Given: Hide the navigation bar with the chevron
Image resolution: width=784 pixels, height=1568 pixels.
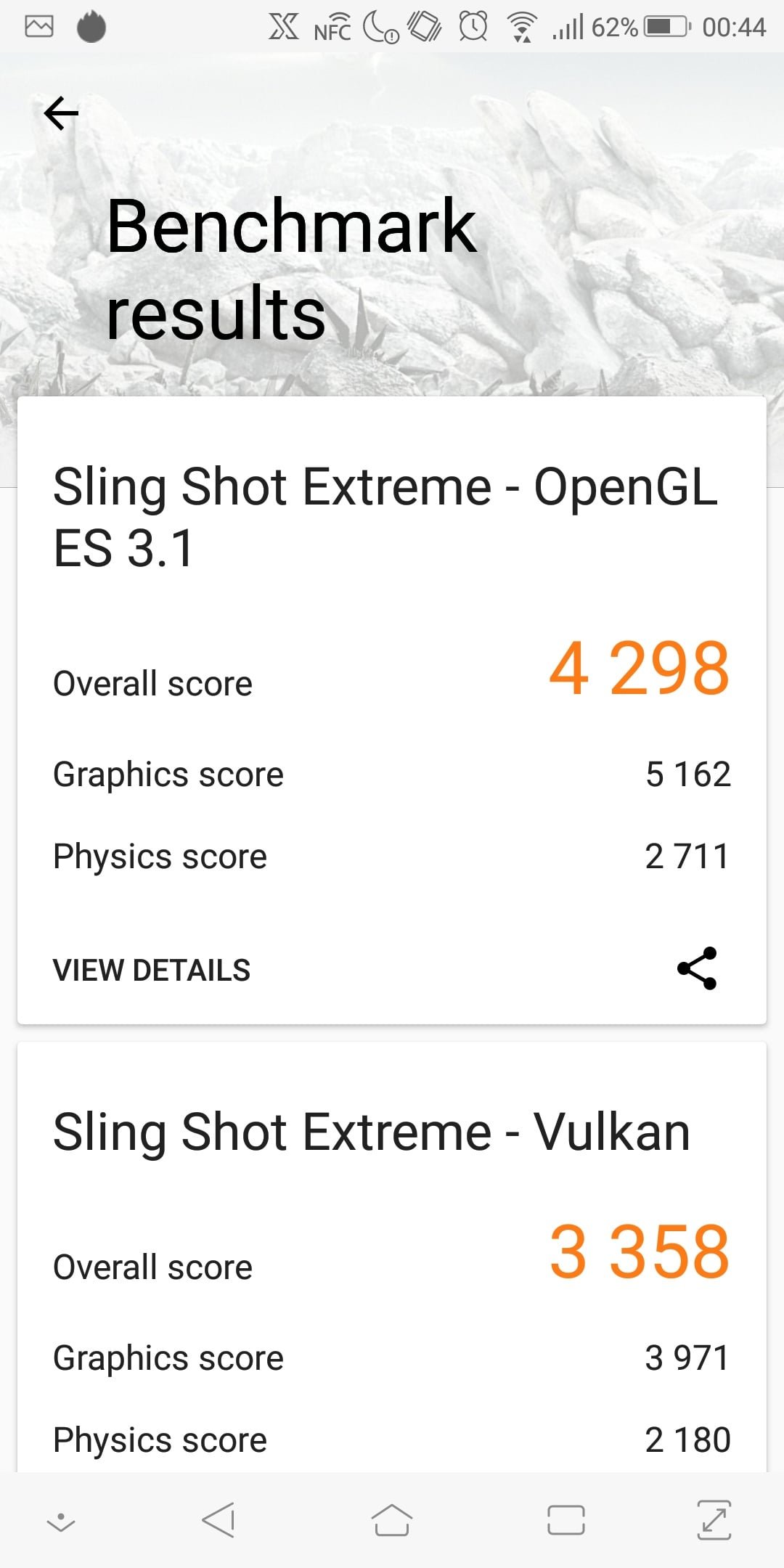Looking at the screenshot, I should click(61, 1522).
